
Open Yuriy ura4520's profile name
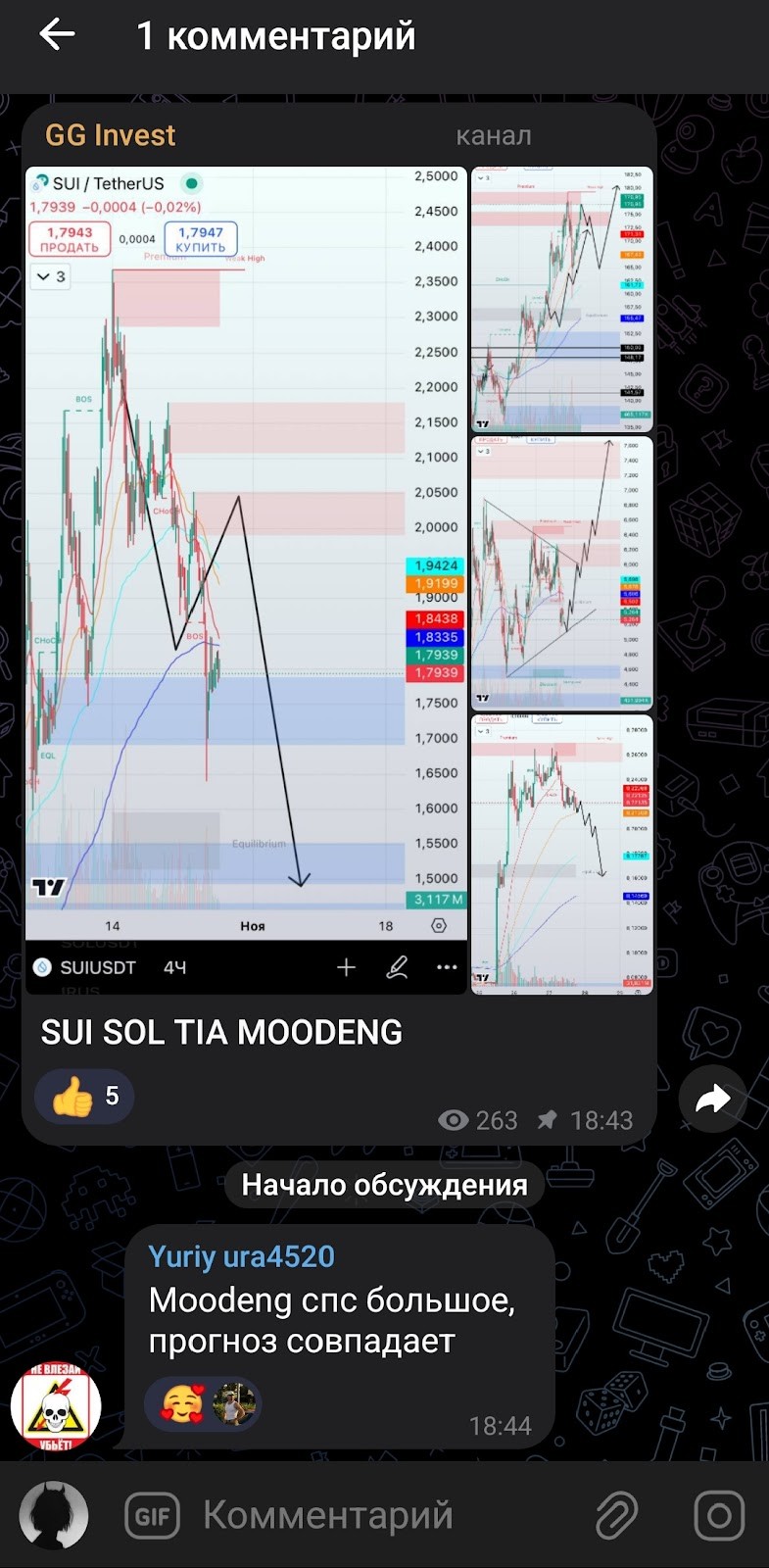(x=241, y=1256)
